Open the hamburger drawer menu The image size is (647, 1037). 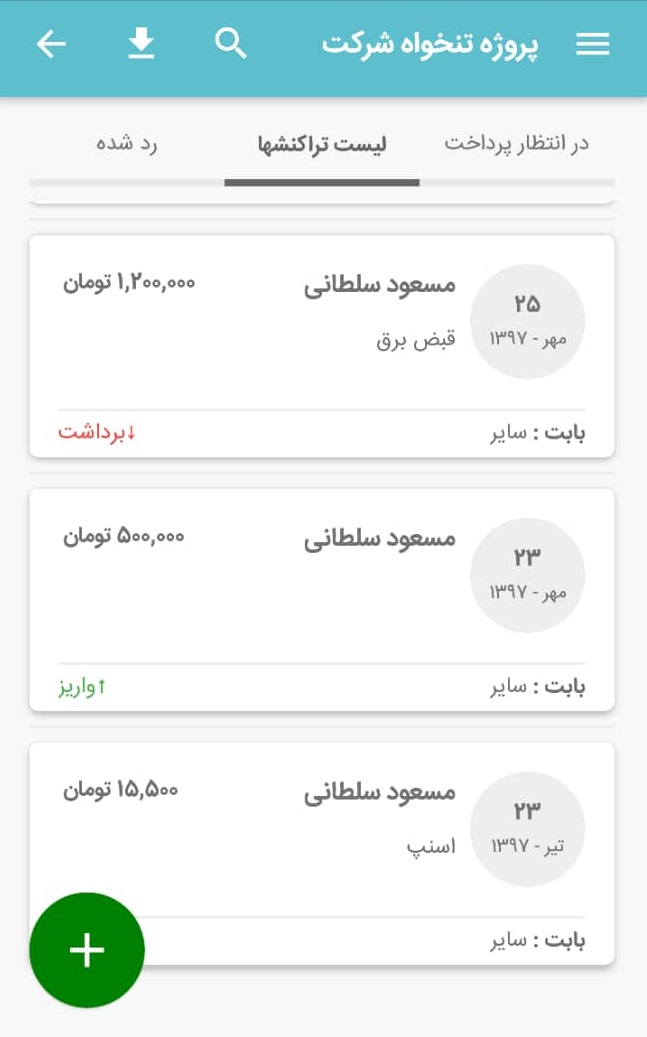click(593, 44)
